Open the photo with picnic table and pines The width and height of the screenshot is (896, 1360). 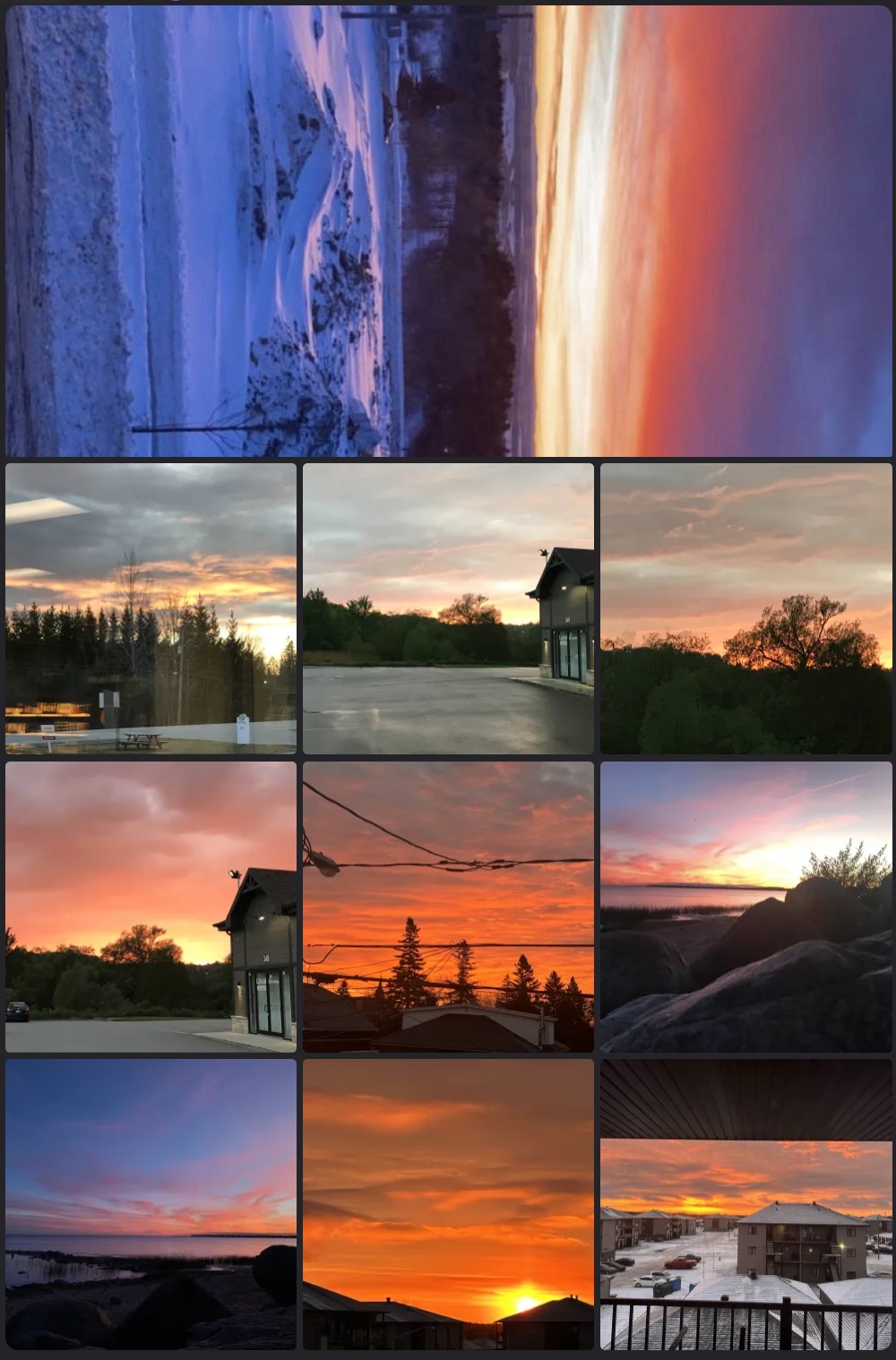pos(151,608)
